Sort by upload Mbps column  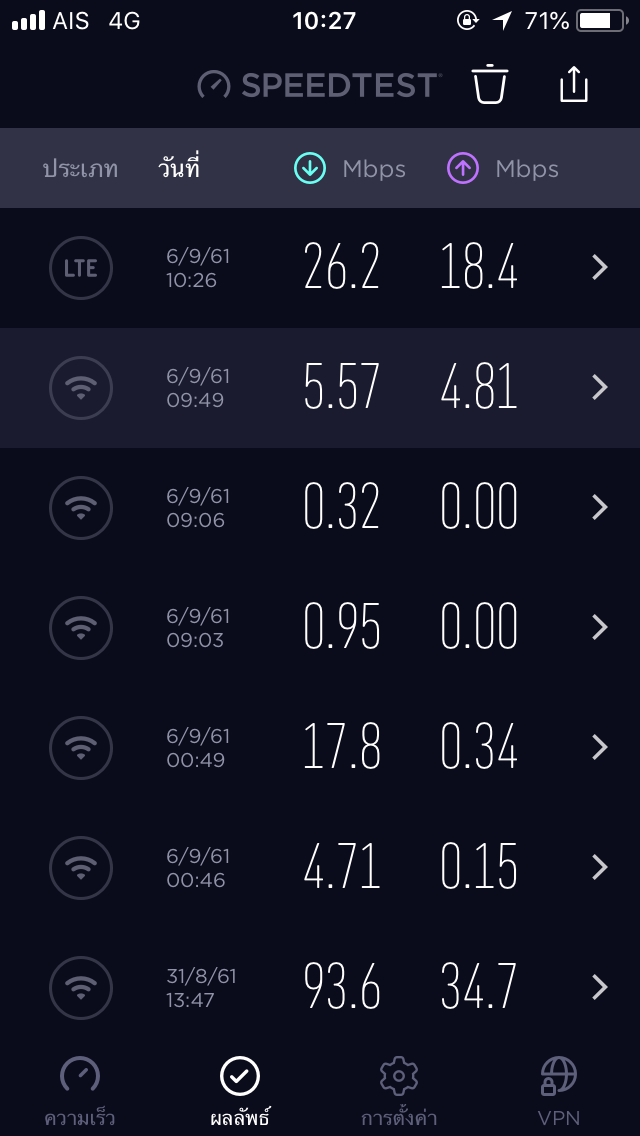502,169
